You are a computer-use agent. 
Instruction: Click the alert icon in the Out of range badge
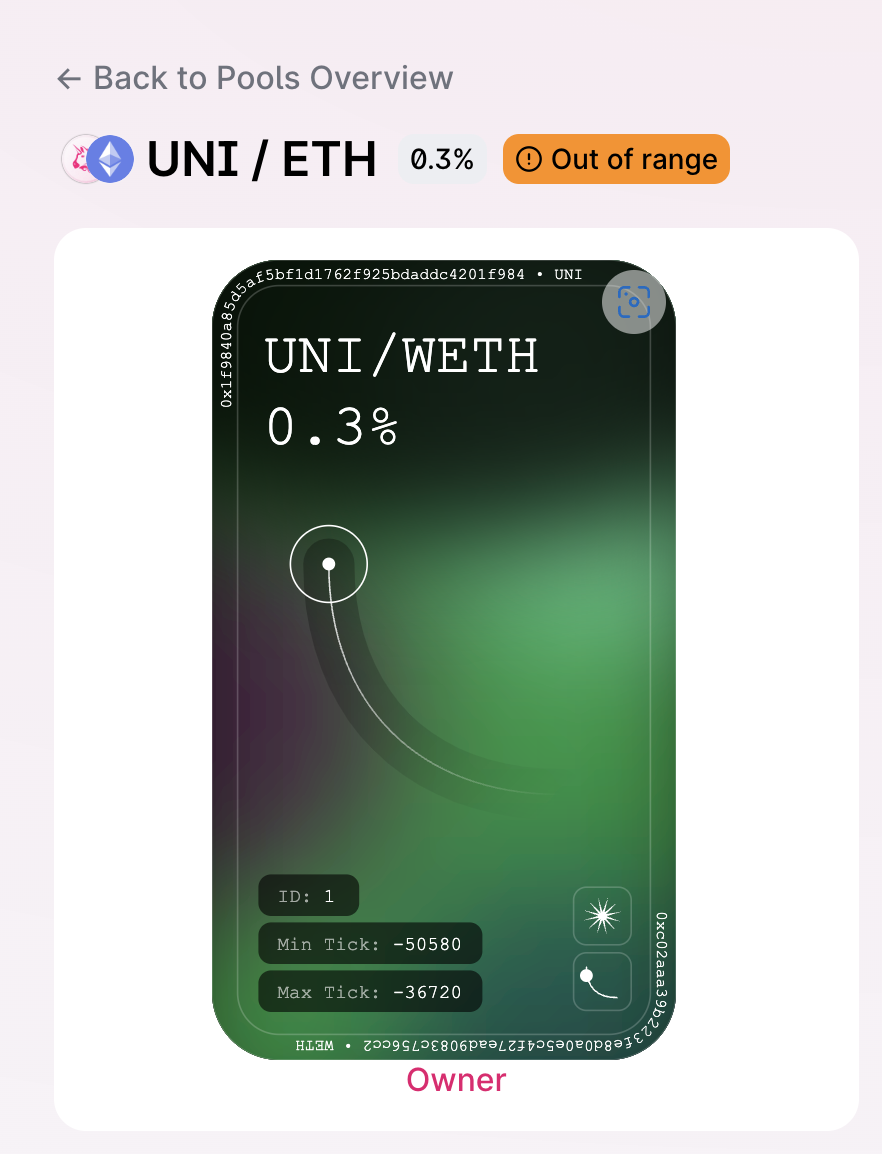tap(529, 158)
